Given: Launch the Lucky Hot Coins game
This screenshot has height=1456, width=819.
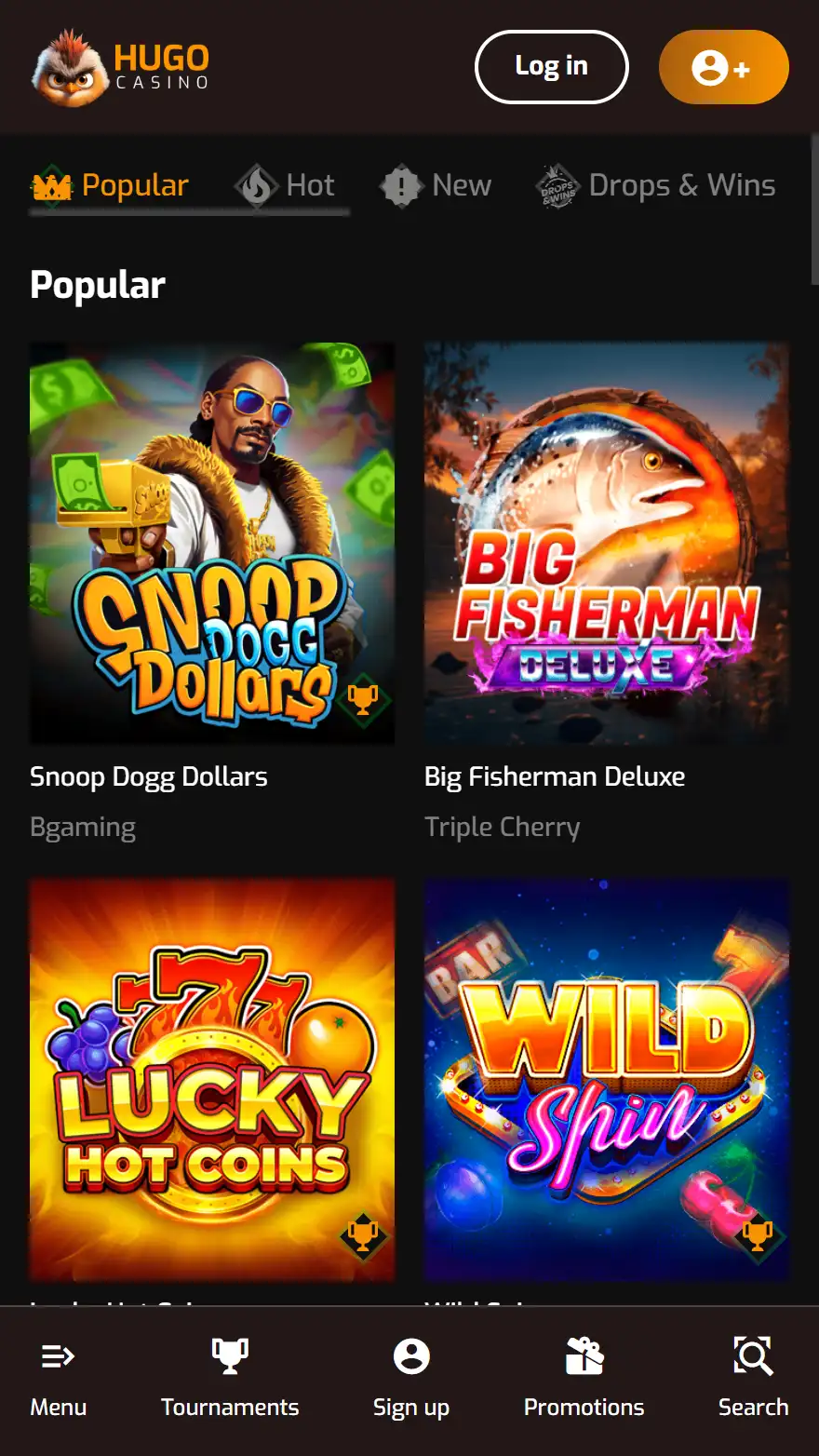Looking at the screenshot, I should tap(212, 1080).
